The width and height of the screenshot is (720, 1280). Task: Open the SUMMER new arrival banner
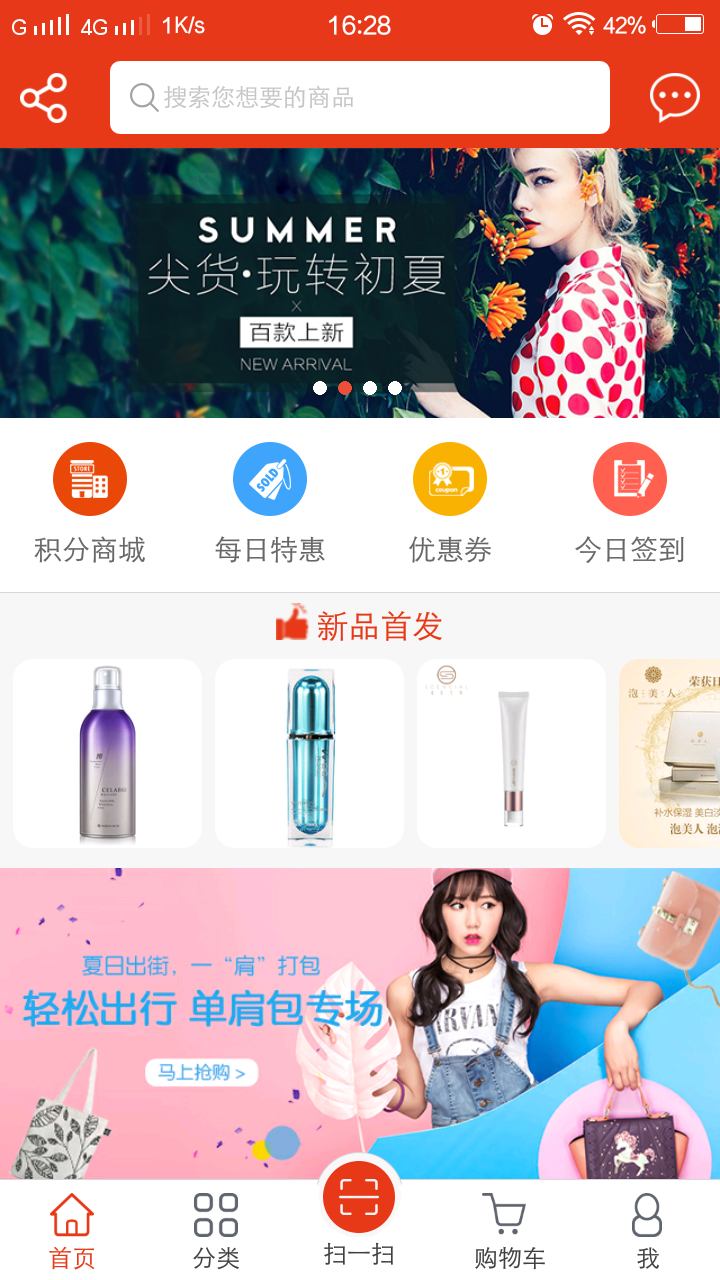tap(360, 282)
